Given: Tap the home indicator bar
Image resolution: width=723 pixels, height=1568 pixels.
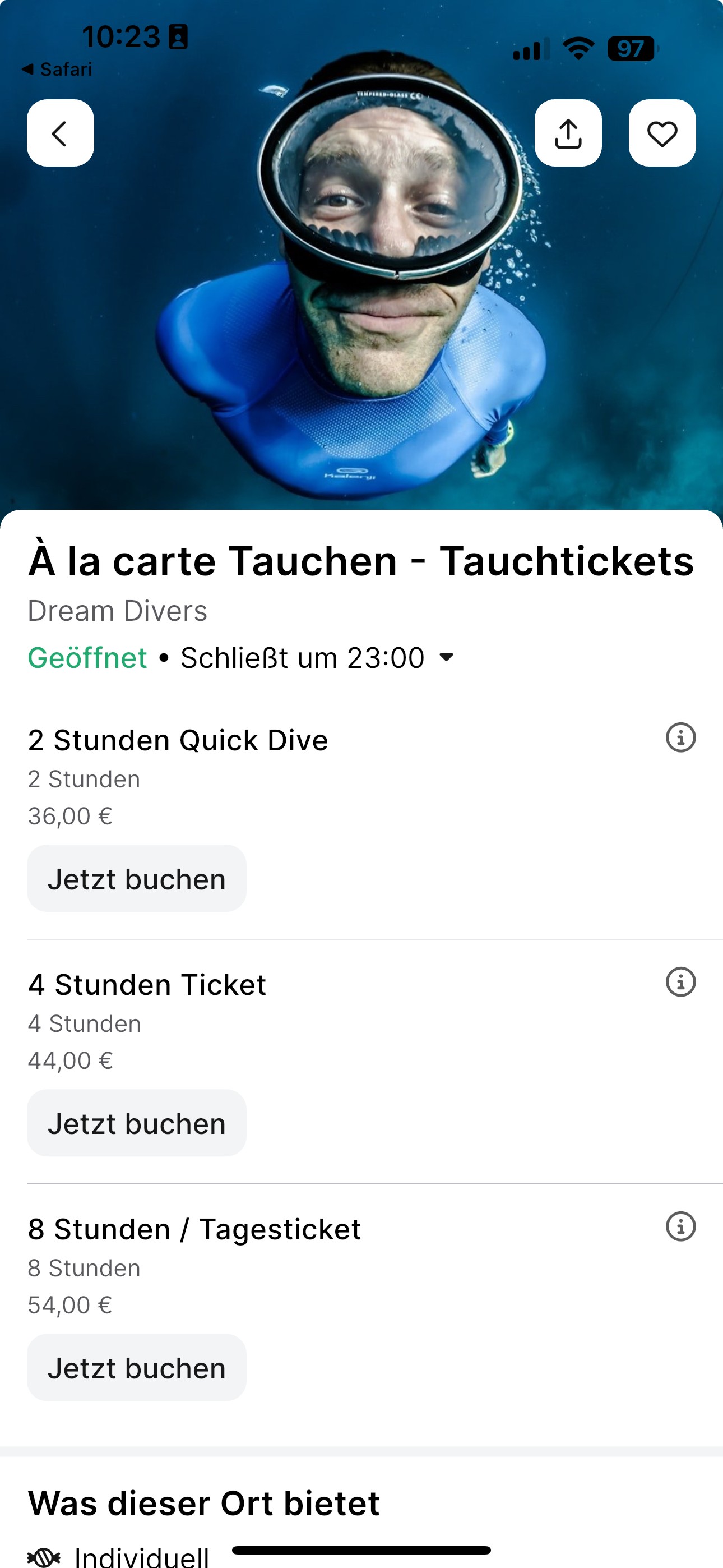Looking at the screenshot, I should pyautogui.click(x=361, y=1548).
